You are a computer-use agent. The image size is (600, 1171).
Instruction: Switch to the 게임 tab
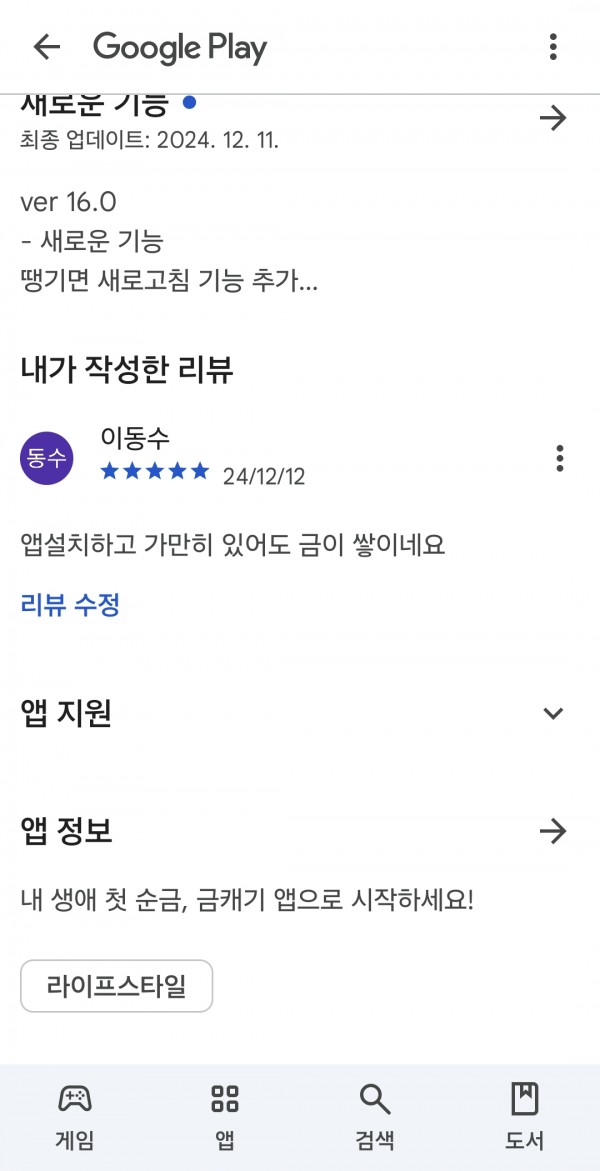75,1117
